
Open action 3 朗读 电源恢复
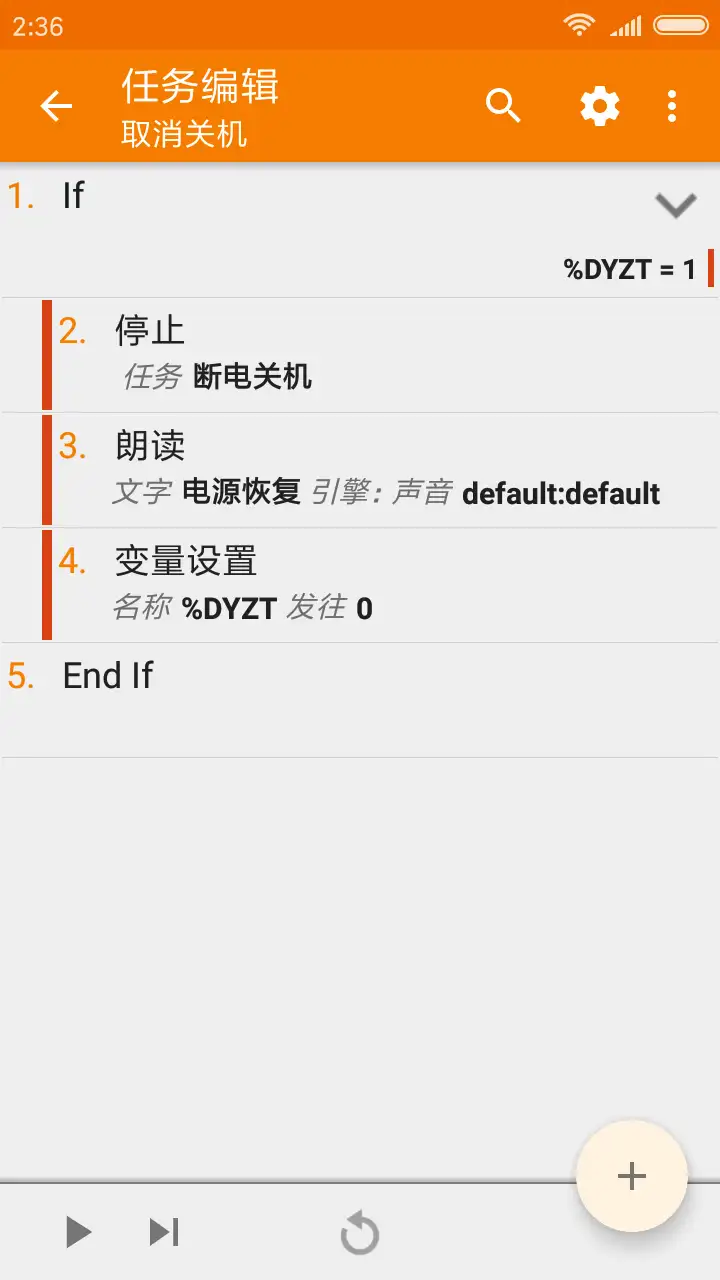tap(381, 470)
